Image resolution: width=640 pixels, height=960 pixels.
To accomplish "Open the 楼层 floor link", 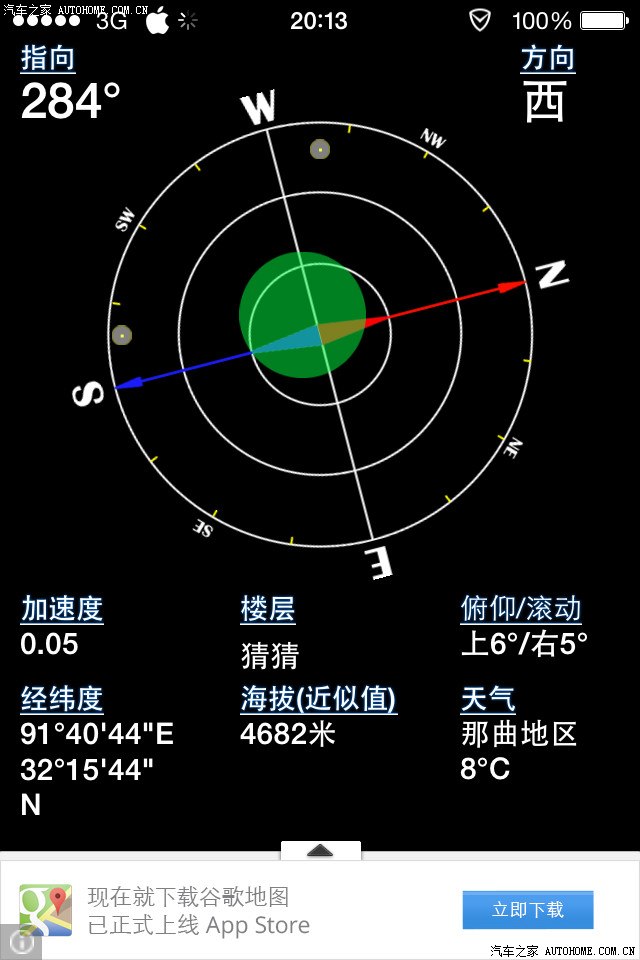I will tap(268, 608).
